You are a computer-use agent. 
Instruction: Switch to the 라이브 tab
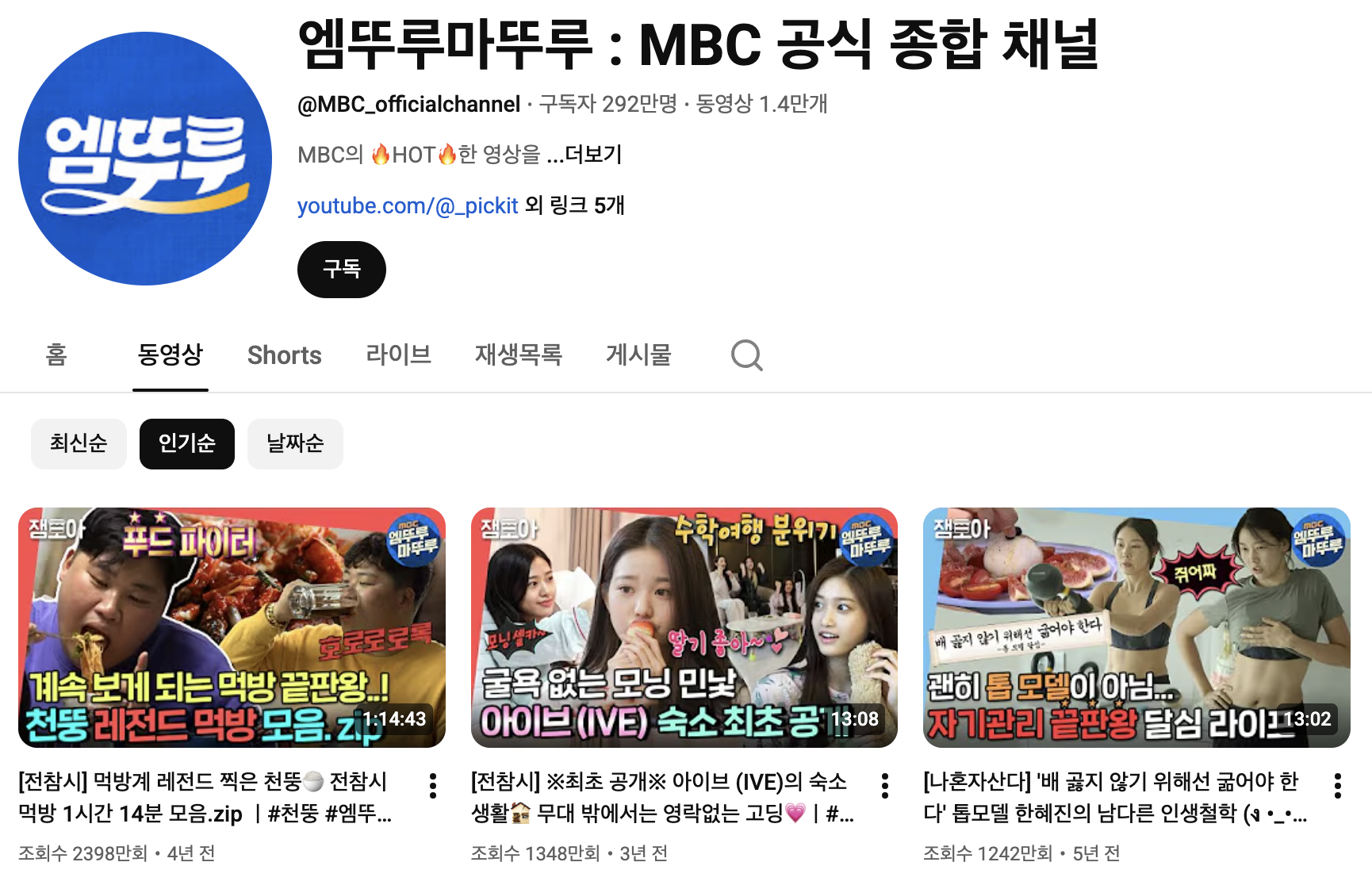pos(398,354)
